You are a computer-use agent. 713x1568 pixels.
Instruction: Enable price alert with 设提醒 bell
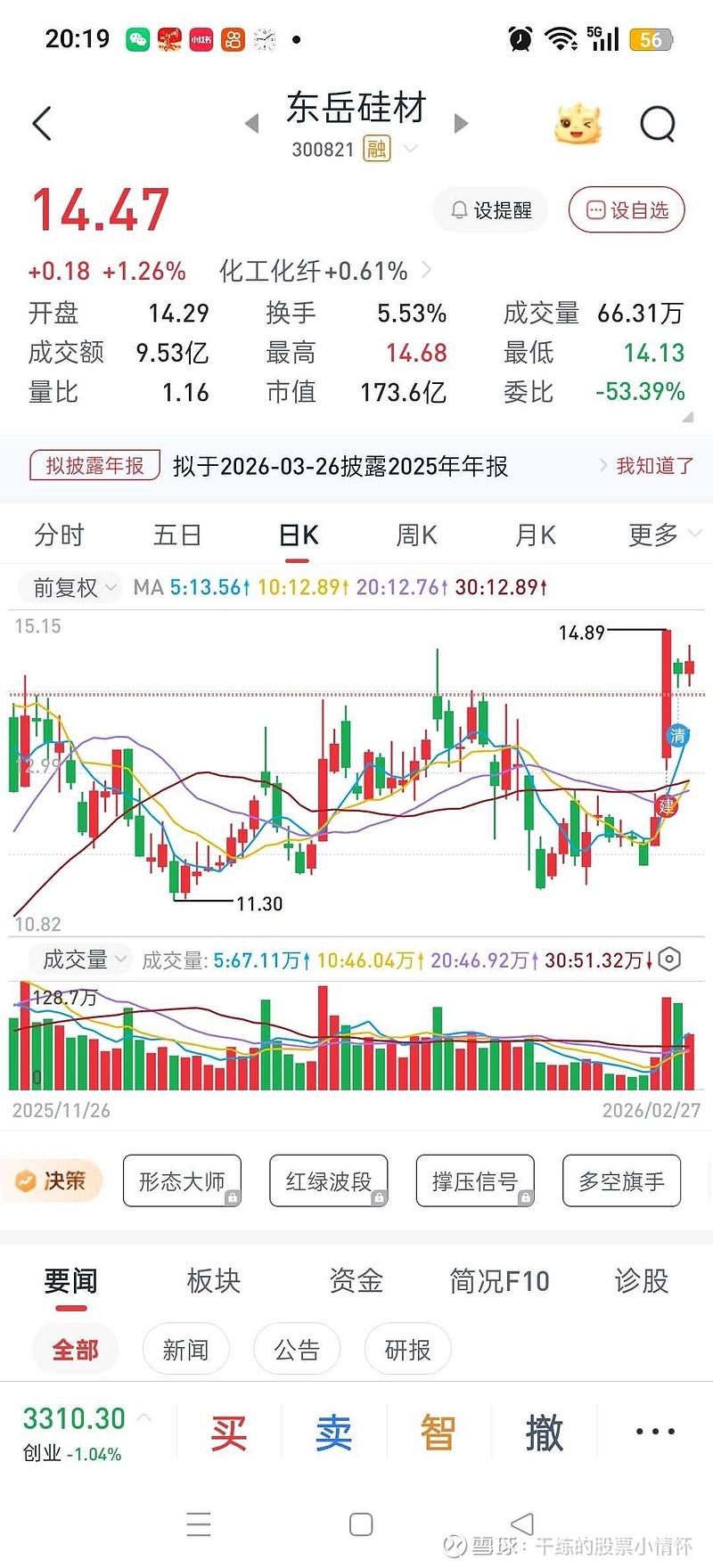tap(489, 209)
